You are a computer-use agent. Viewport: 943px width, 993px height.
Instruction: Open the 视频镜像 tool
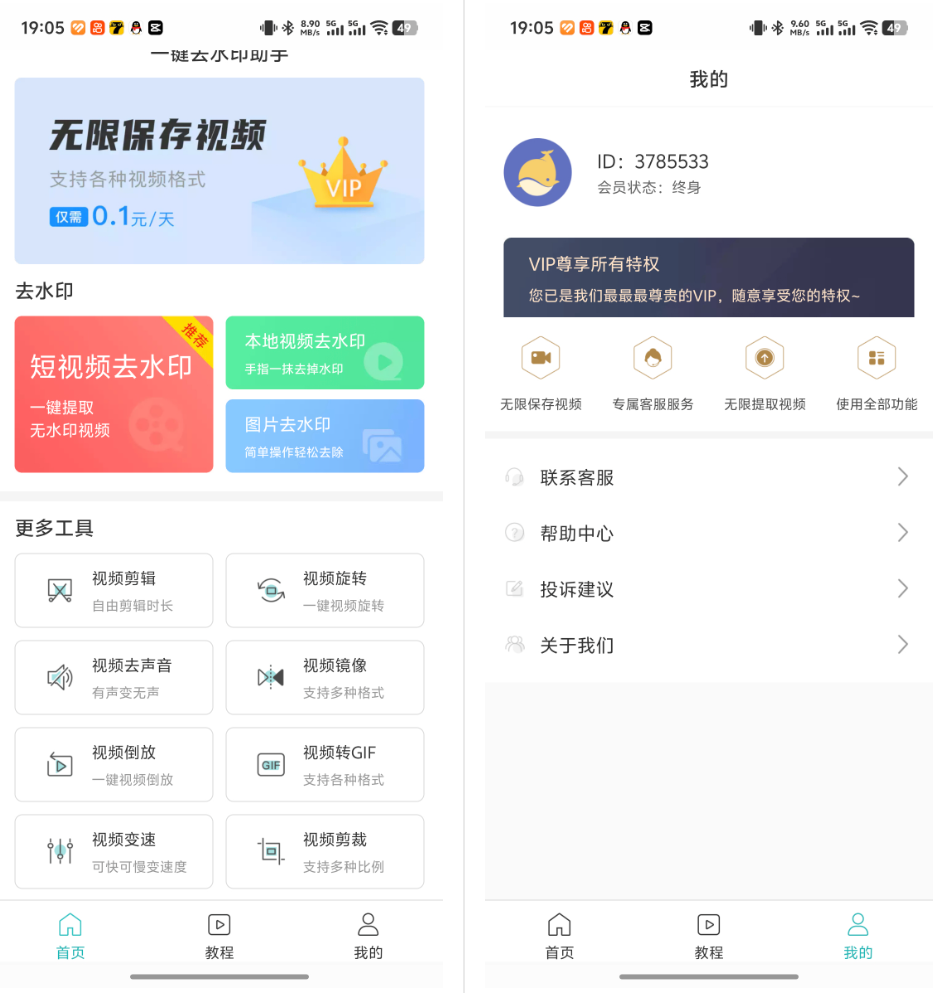324,677
